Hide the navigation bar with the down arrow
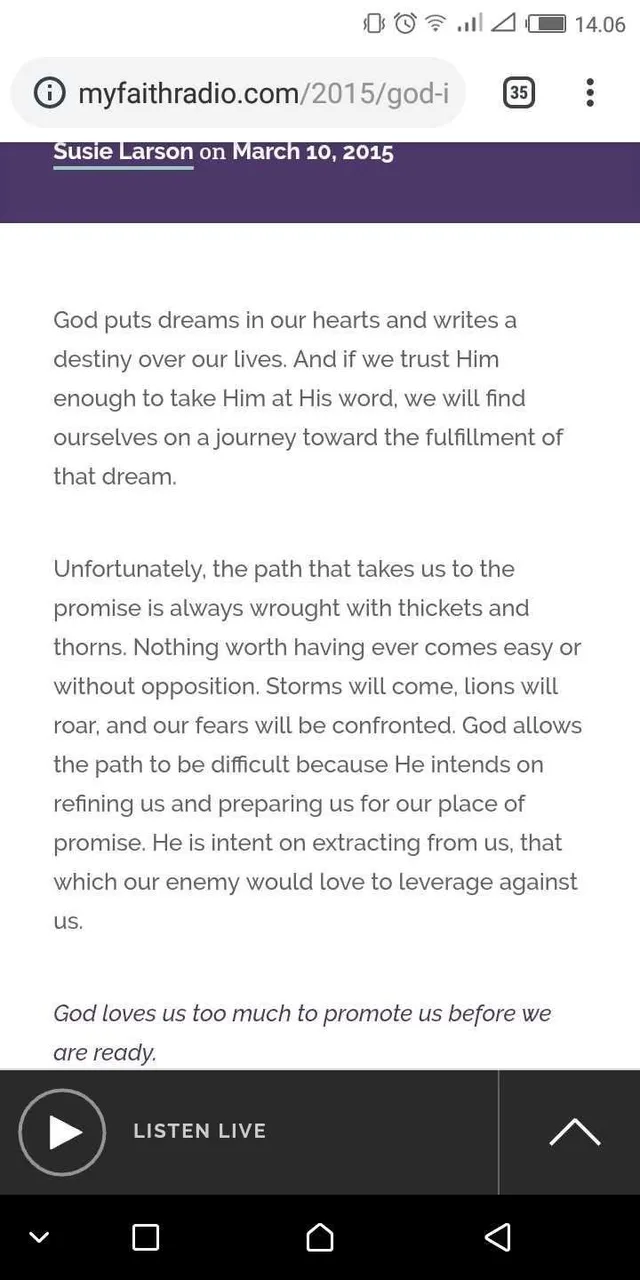Image resolution: width=640 pixels, height=1280 pixels. pos(39,1238)
